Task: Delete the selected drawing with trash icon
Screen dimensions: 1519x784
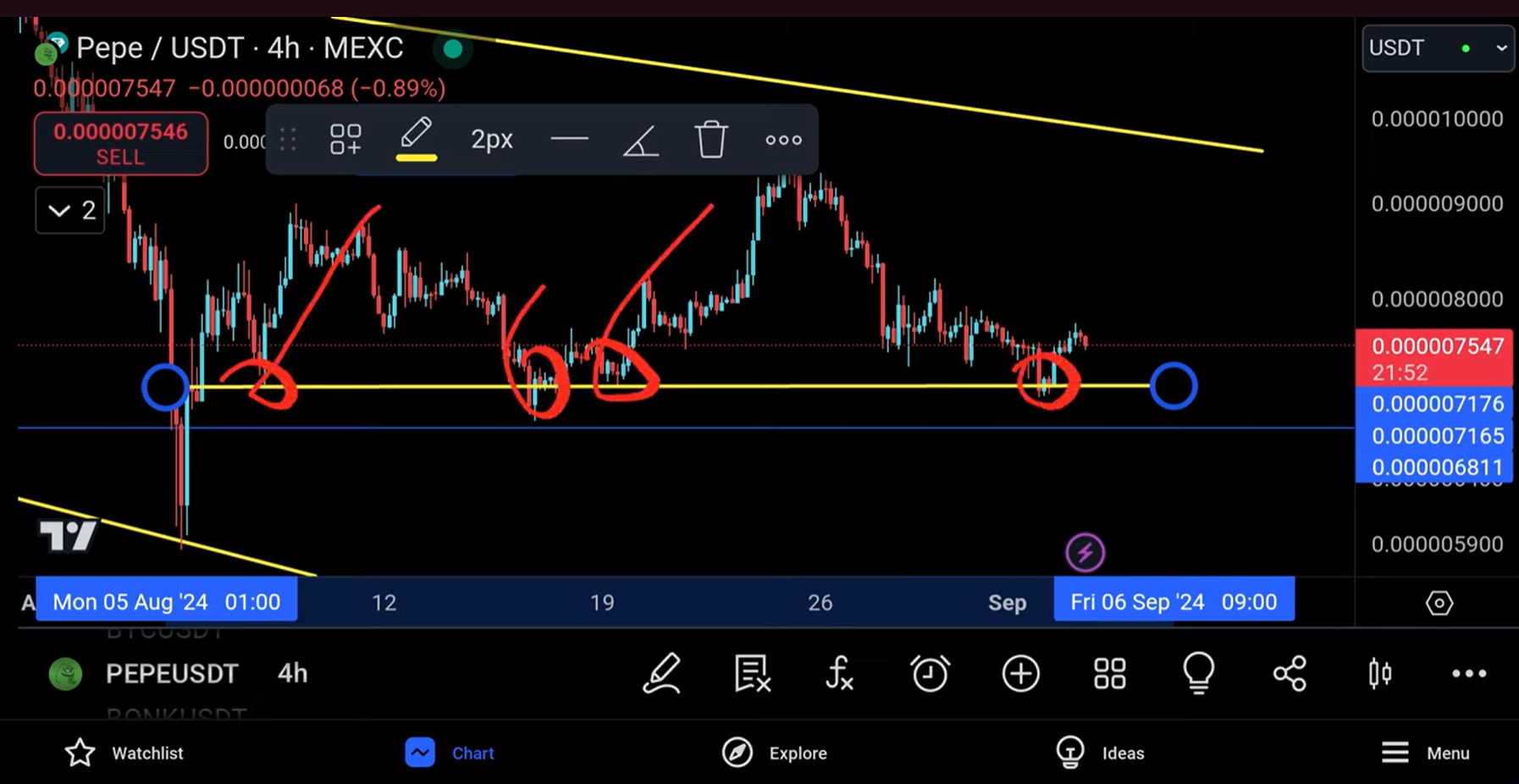Action: 711,140
